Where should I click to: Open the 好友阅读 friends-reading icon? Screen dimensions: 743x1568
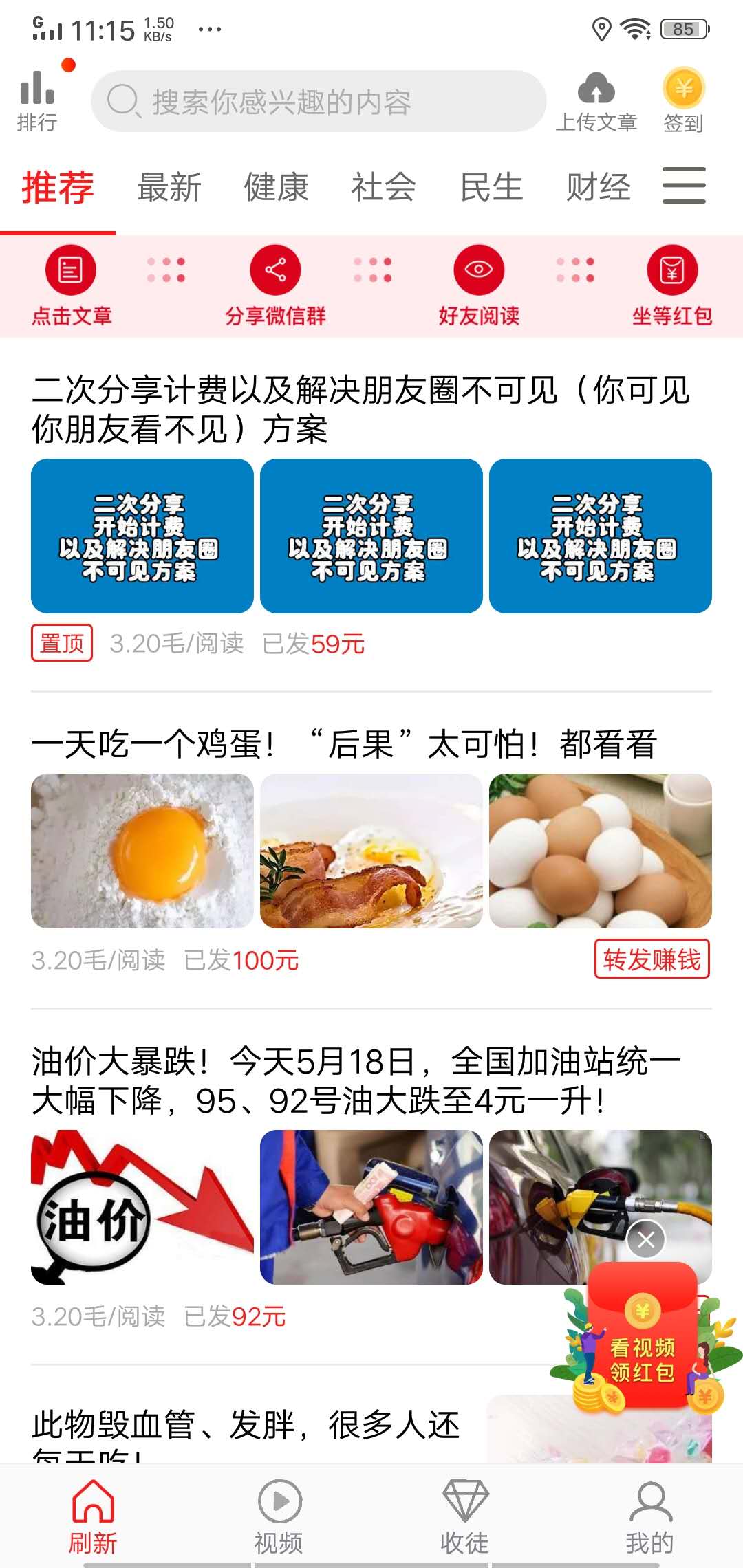coord(477,270)
